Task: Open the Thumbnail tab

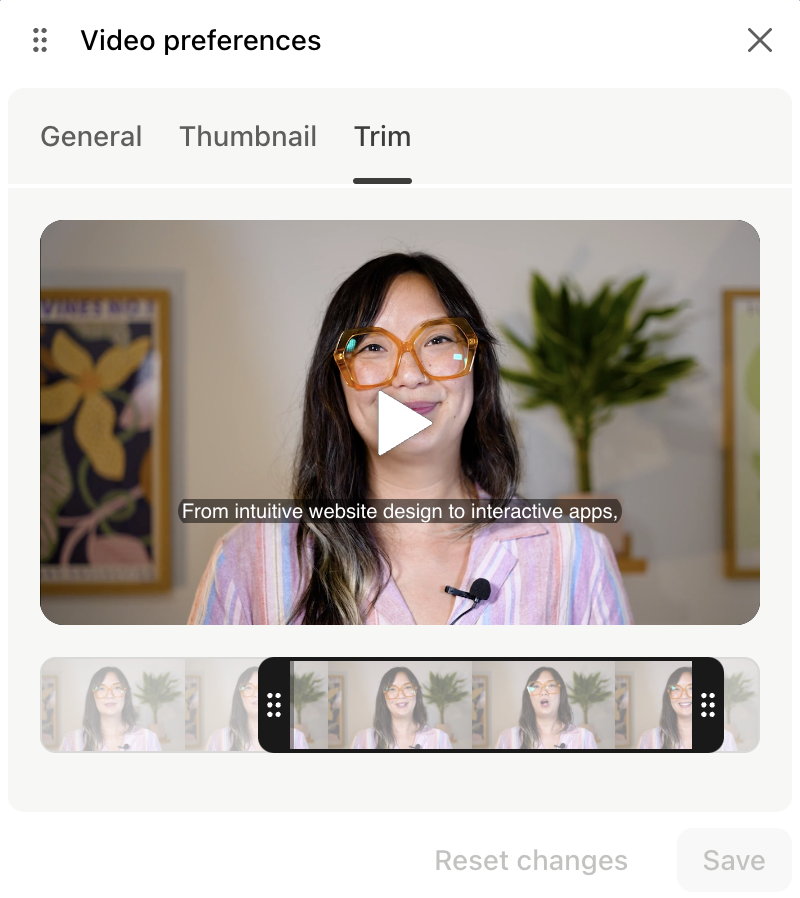Action: (x=248, y=136)
